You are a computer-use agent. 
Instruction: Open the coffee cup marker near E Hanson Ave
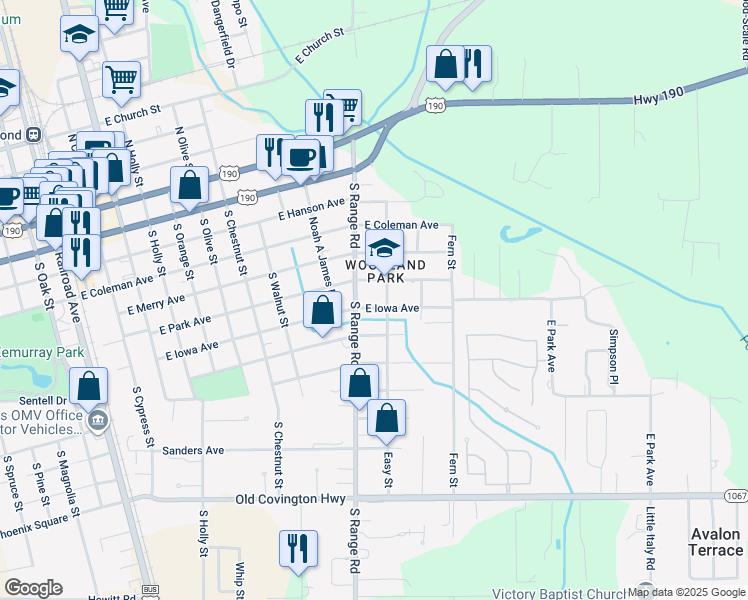pos(300,156)
